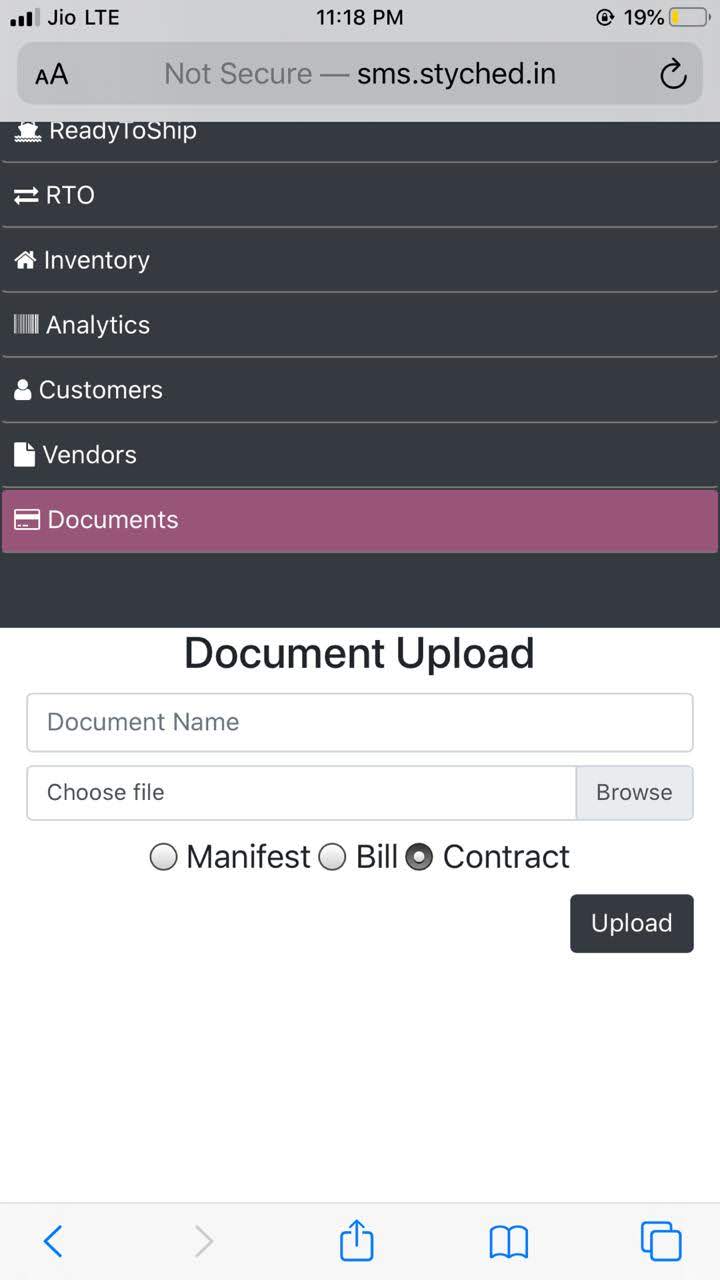Viewport: 720px width, 1280px height.
Task: Reload the page in Safari
Action: coord(673,74)
